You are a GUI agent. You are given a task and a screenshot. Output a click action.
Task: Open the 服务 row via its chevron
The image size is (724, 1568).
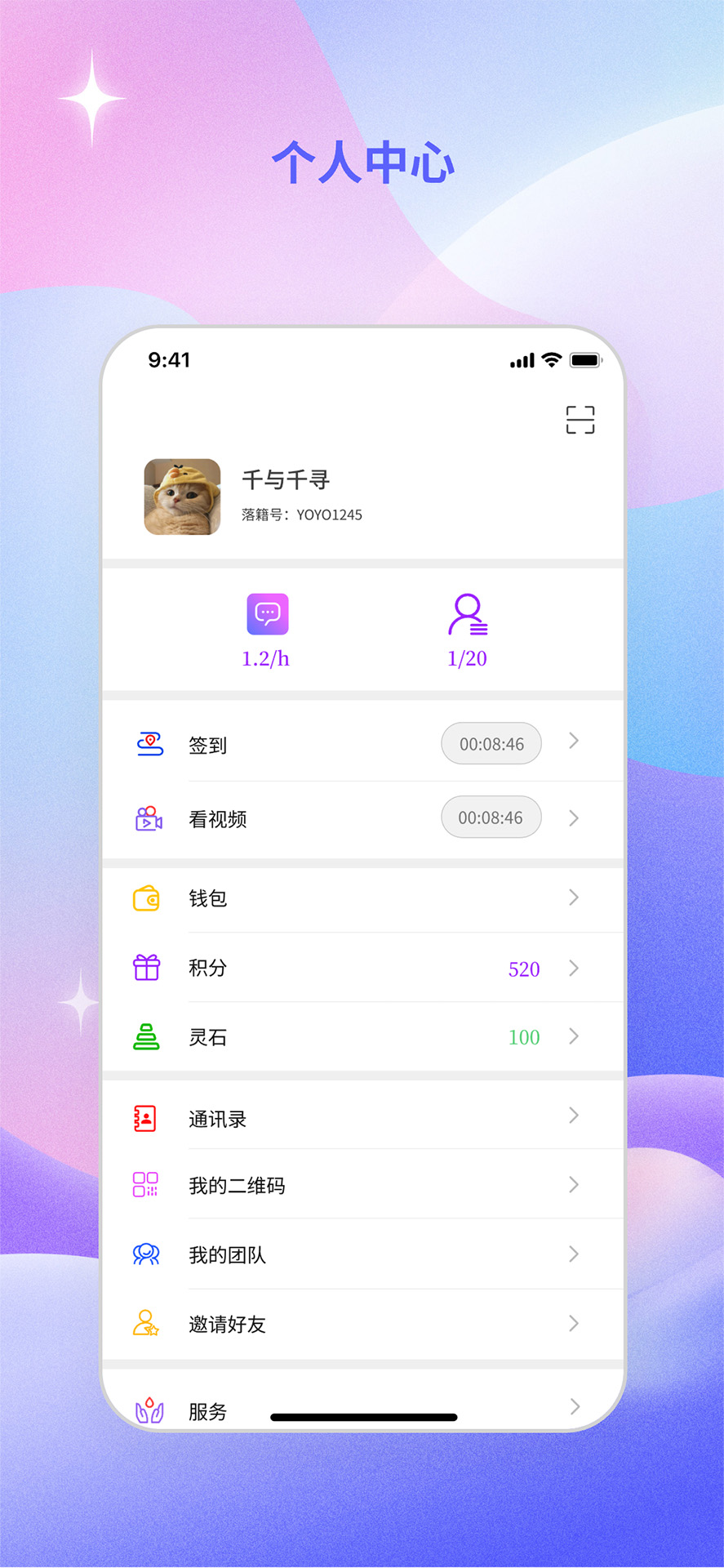click(x=575, y=1408)
